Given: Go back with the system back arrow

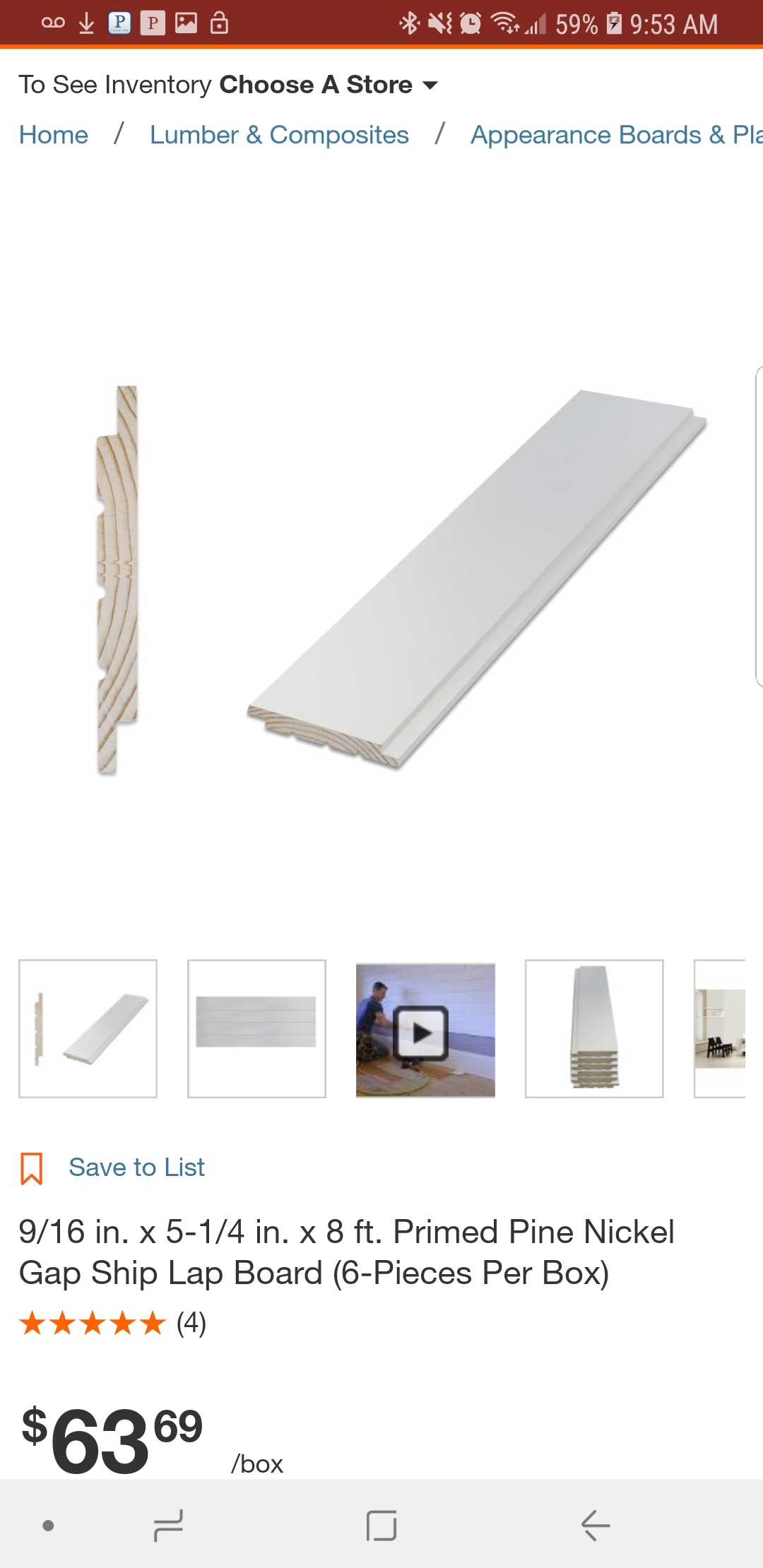Looking at the screenshot, I should (596, 1526).
